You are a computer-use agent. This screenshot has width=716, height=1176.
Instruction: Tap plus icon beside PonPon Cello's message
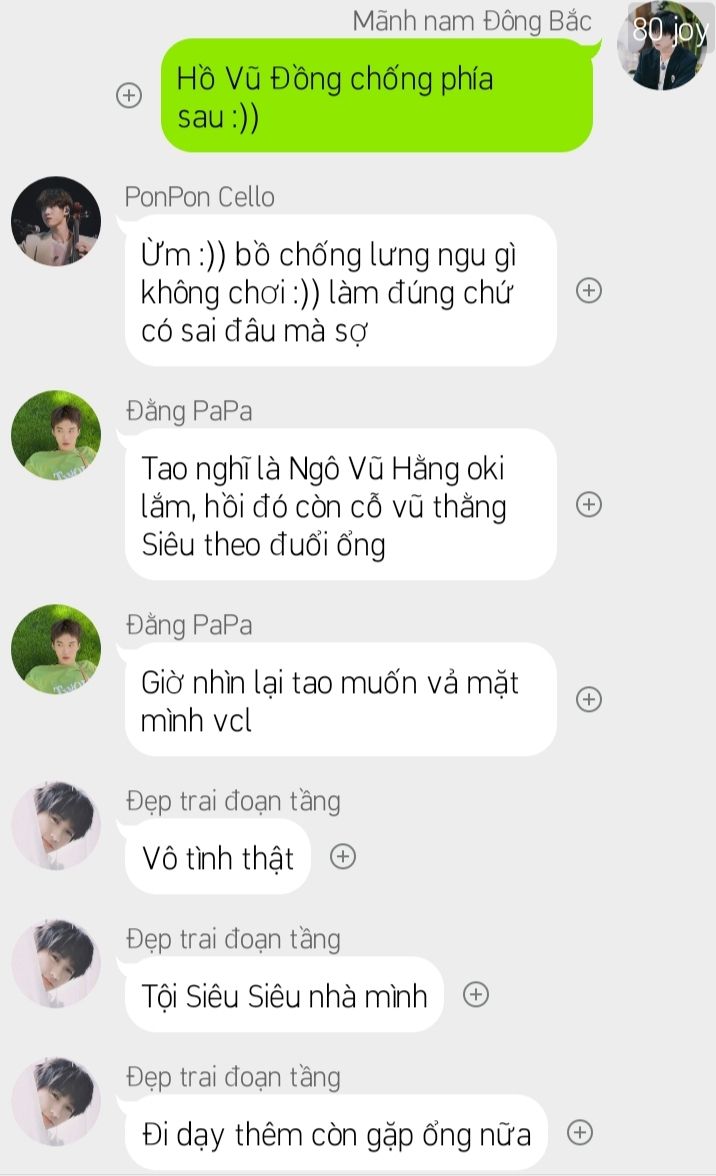point(589,291)
